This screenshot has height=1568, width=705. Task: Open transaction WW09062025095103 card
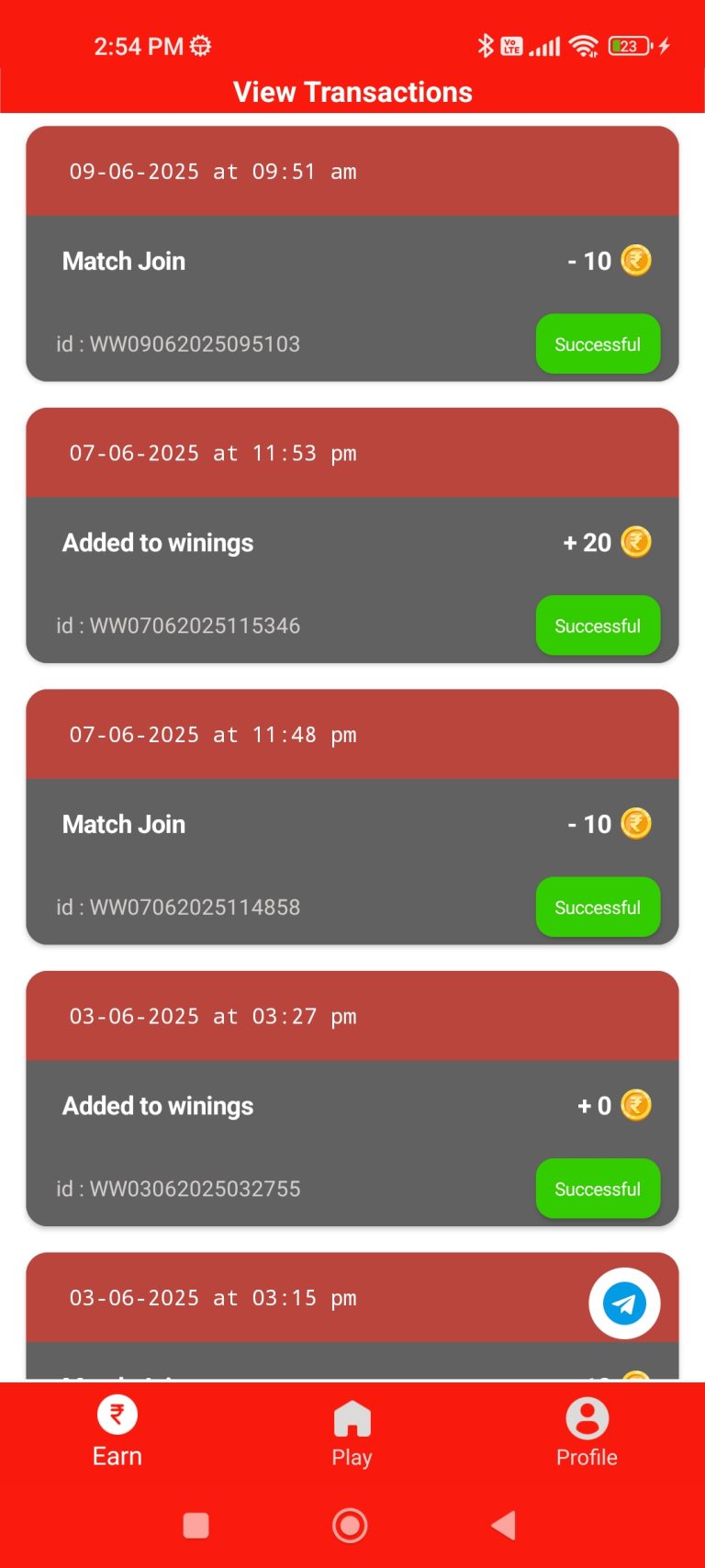[x=352, y=254]
